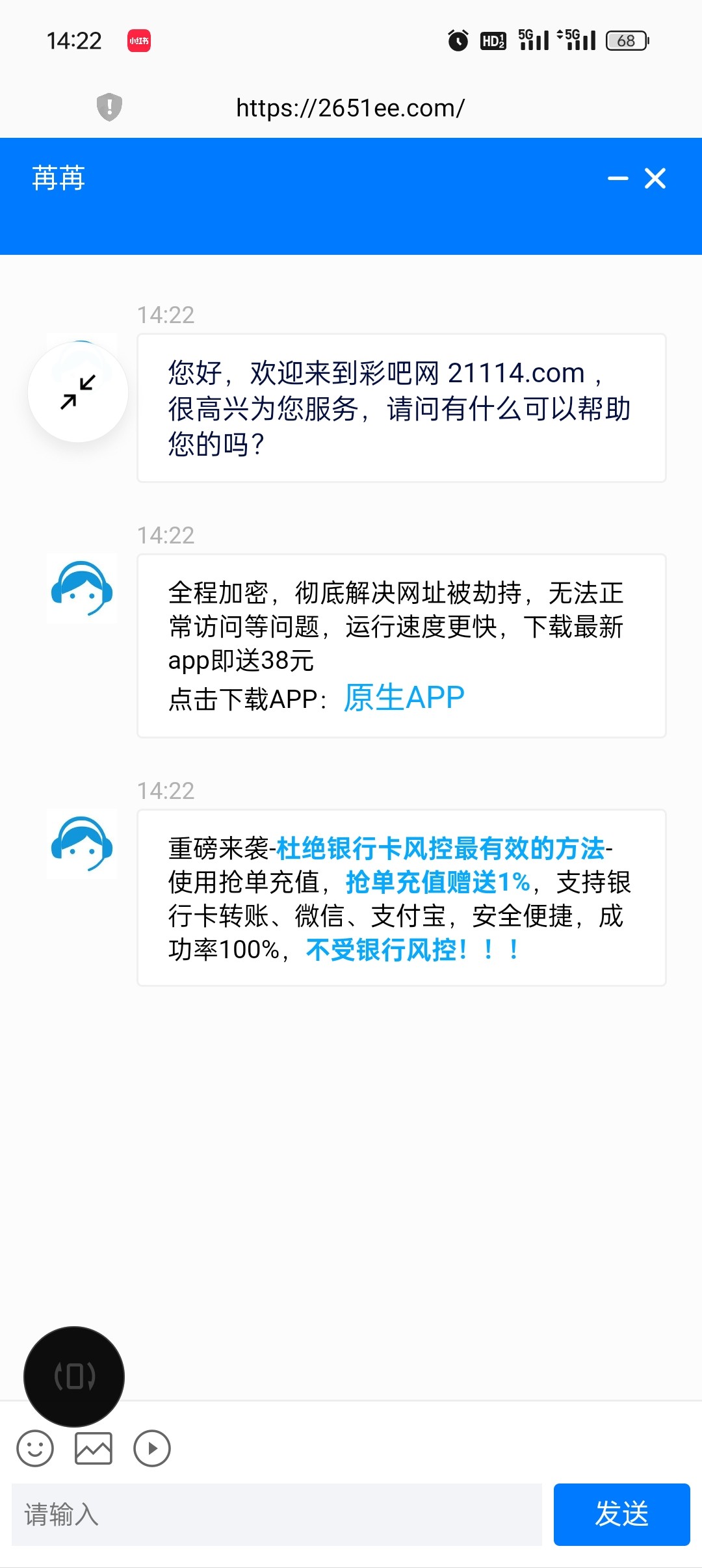Tap the address bar URL
The width and height of the screenshot is (702, 1568).
coord(350,108)
